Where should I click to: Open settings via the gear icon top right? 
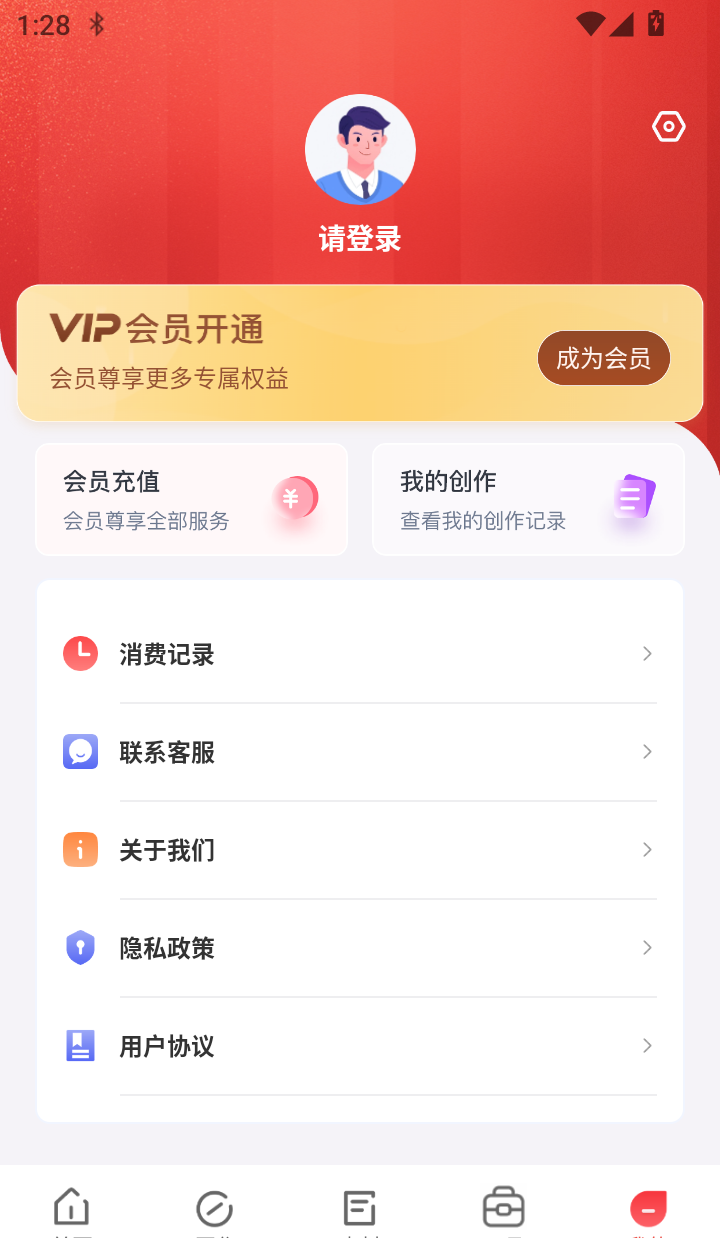(x=668, y=126)
